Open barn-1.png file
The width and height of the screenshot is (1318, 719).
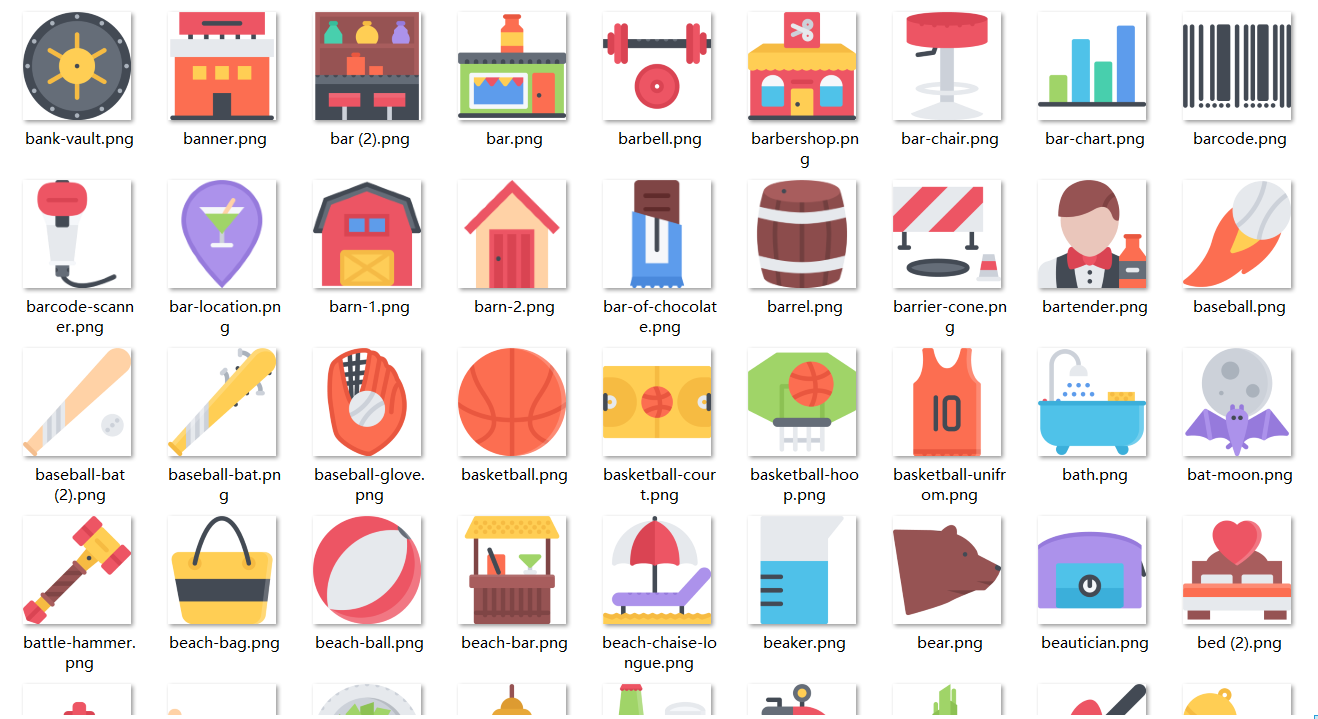pos(368,234)
